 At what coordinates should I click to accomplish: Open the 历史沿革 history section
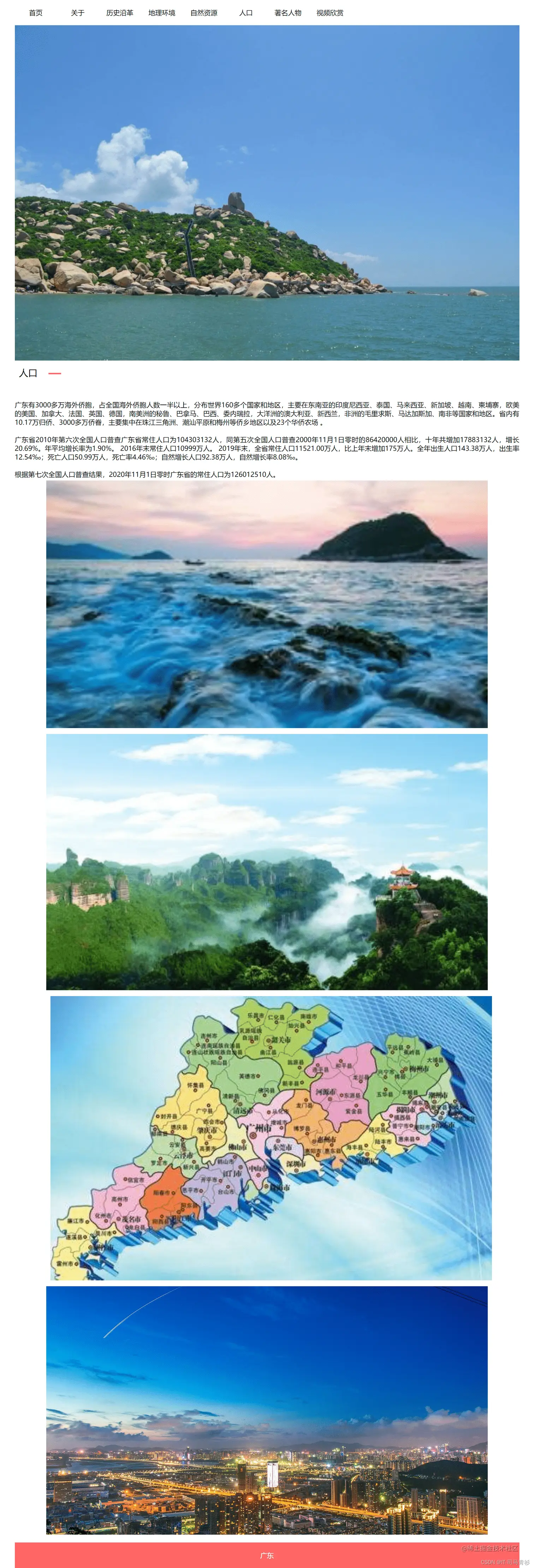119,13
